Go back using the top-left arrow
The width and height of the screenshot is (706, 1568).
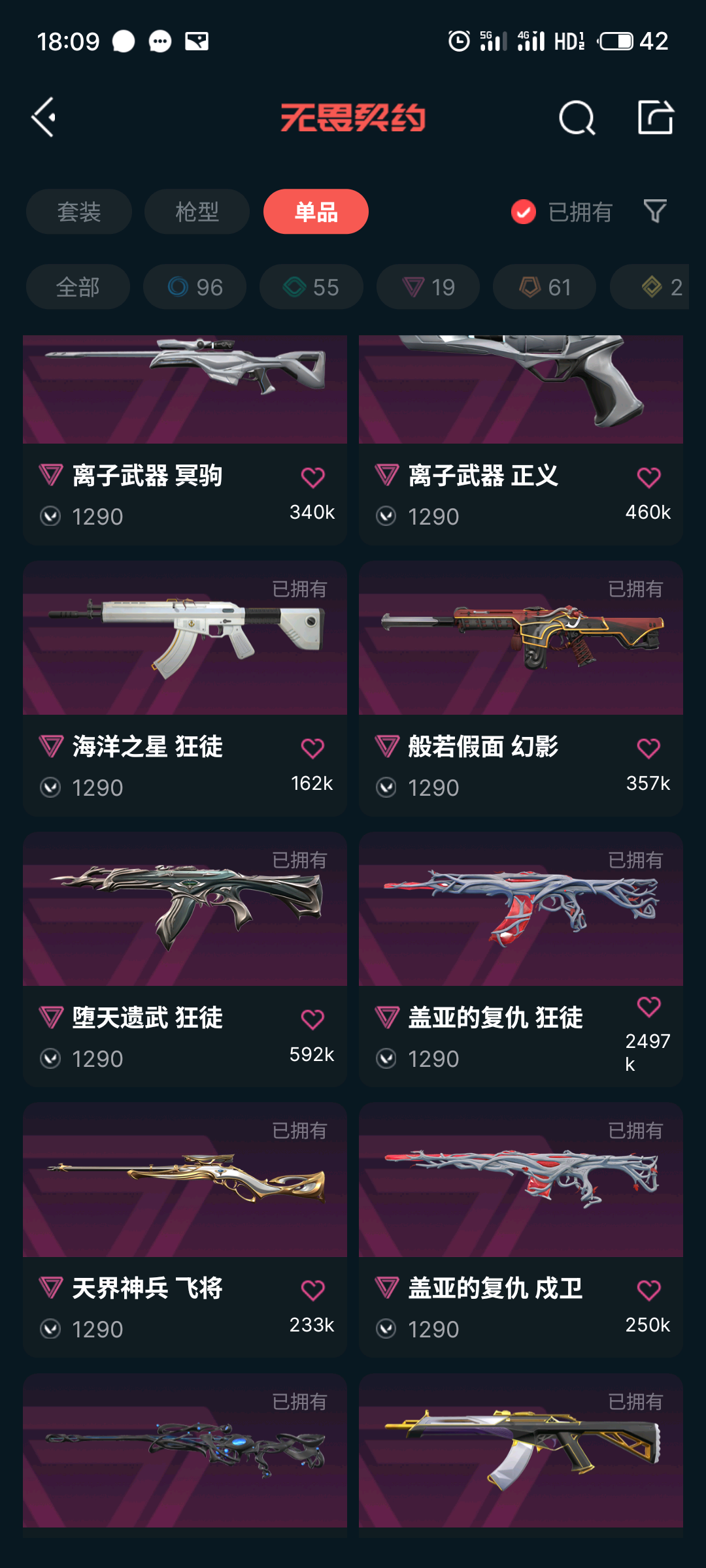(44, 118)
